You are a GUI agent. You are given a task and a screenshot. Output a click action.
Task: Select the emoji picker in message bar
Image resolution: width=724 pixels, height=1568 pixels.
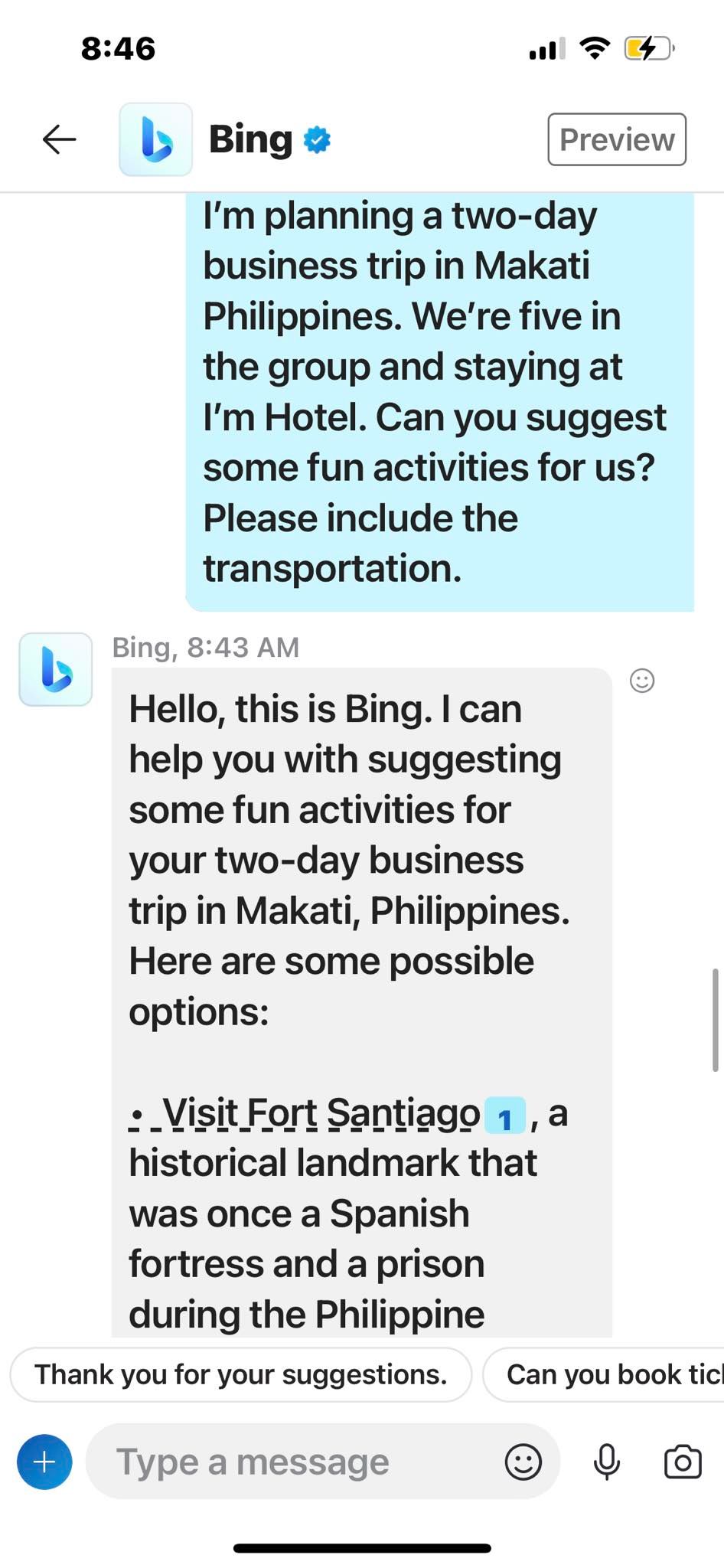coord(523,1461)
